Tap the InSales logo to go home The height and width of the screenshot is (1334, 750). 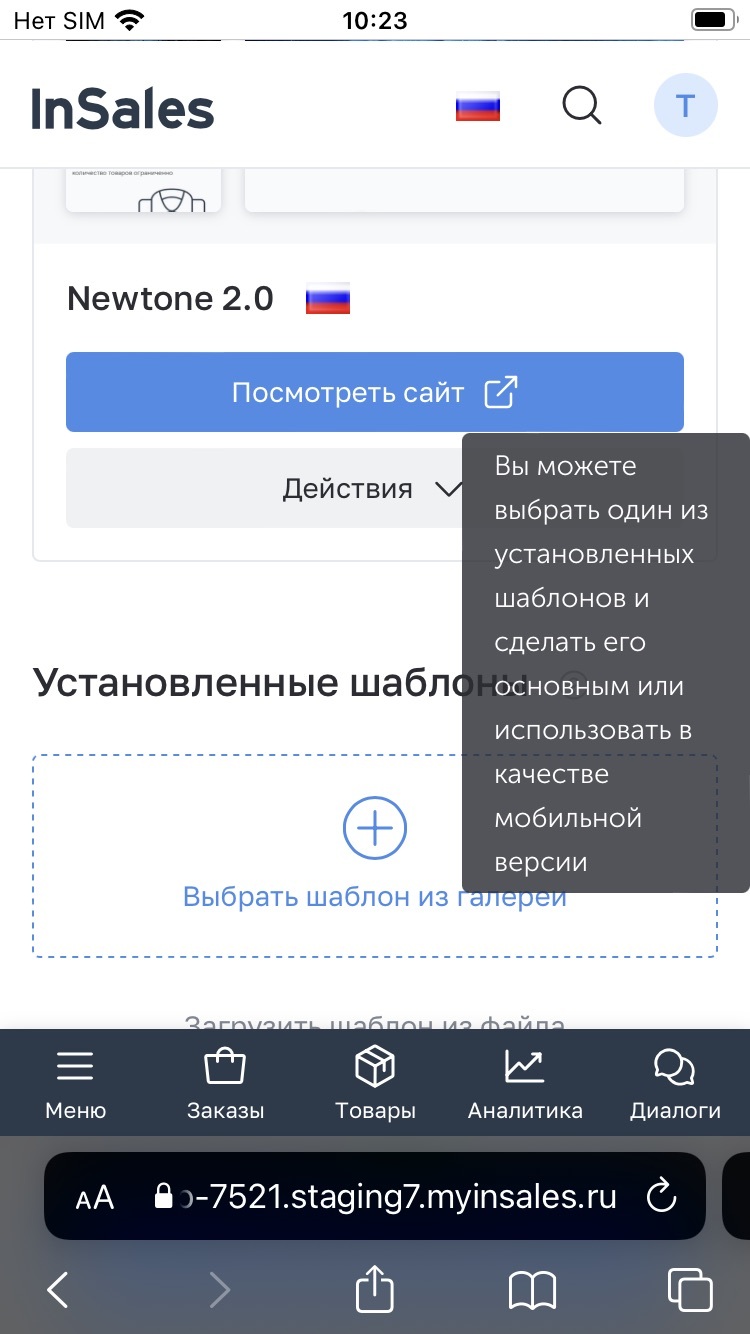coord(123,108)
